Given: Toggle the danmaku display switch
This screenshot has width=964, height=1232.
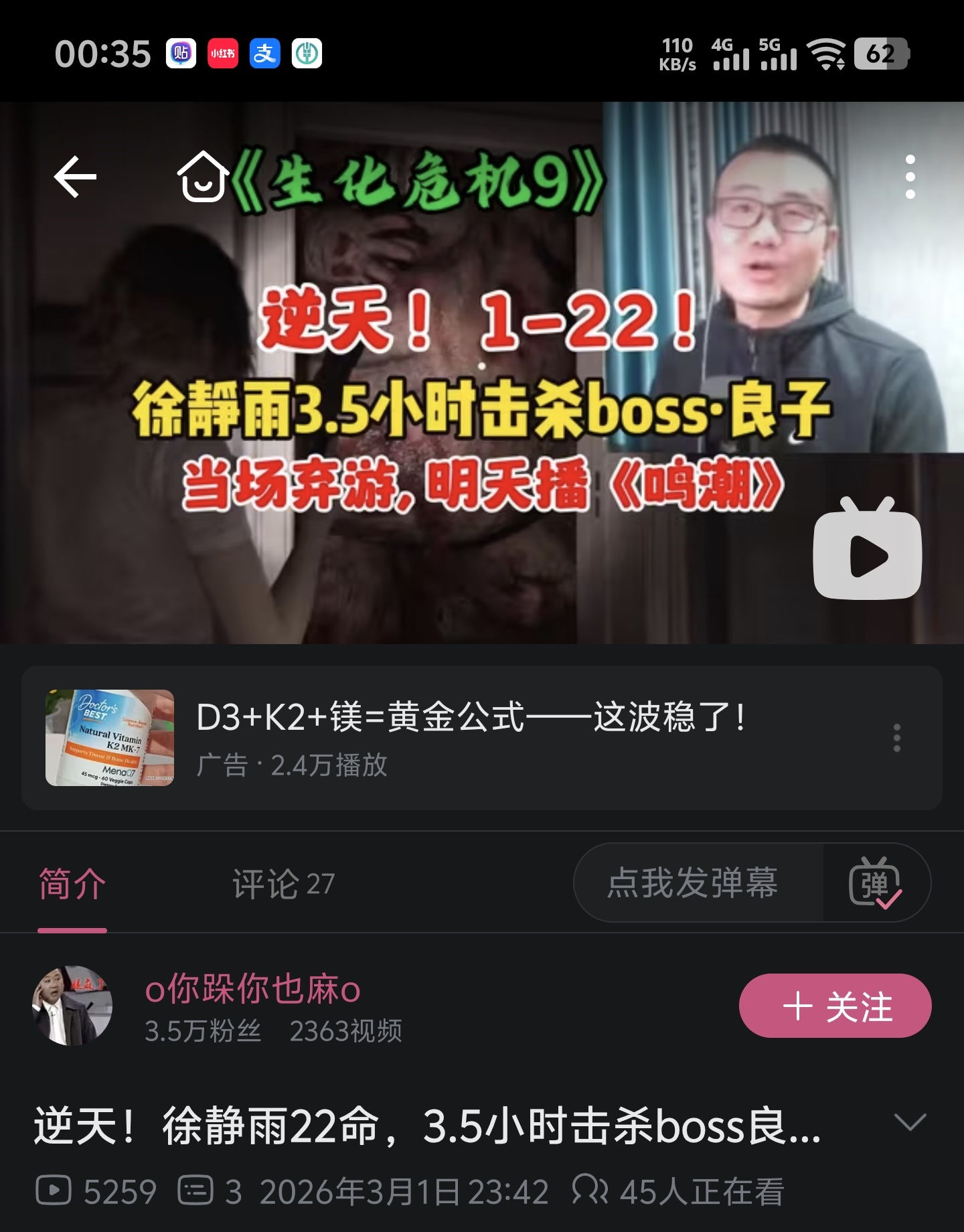Looking at the screenshot, I should (x=876, y=882).
